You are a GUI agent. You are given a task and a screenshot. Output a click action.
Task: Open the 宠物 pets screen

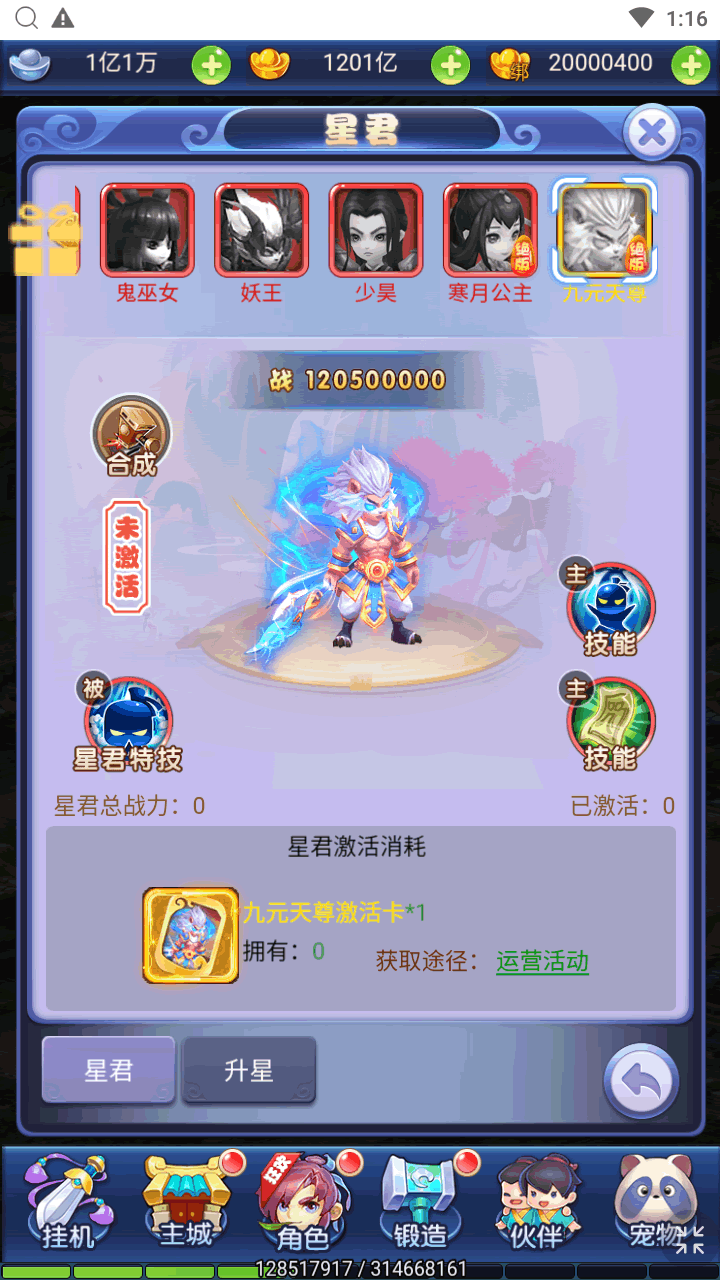click(x=653, y=1205)
